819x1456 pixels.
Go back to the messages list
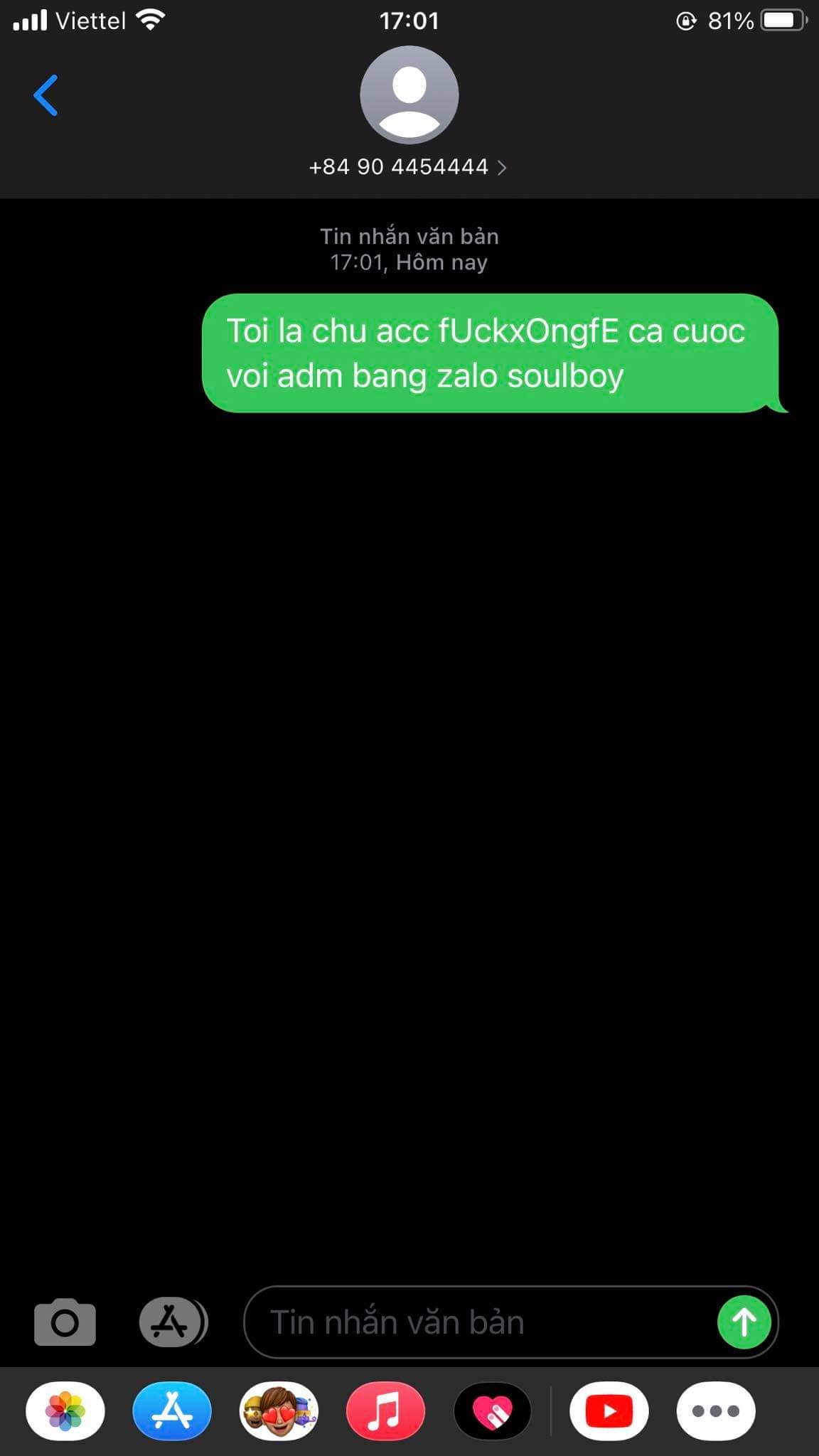(x=45, y=95)
